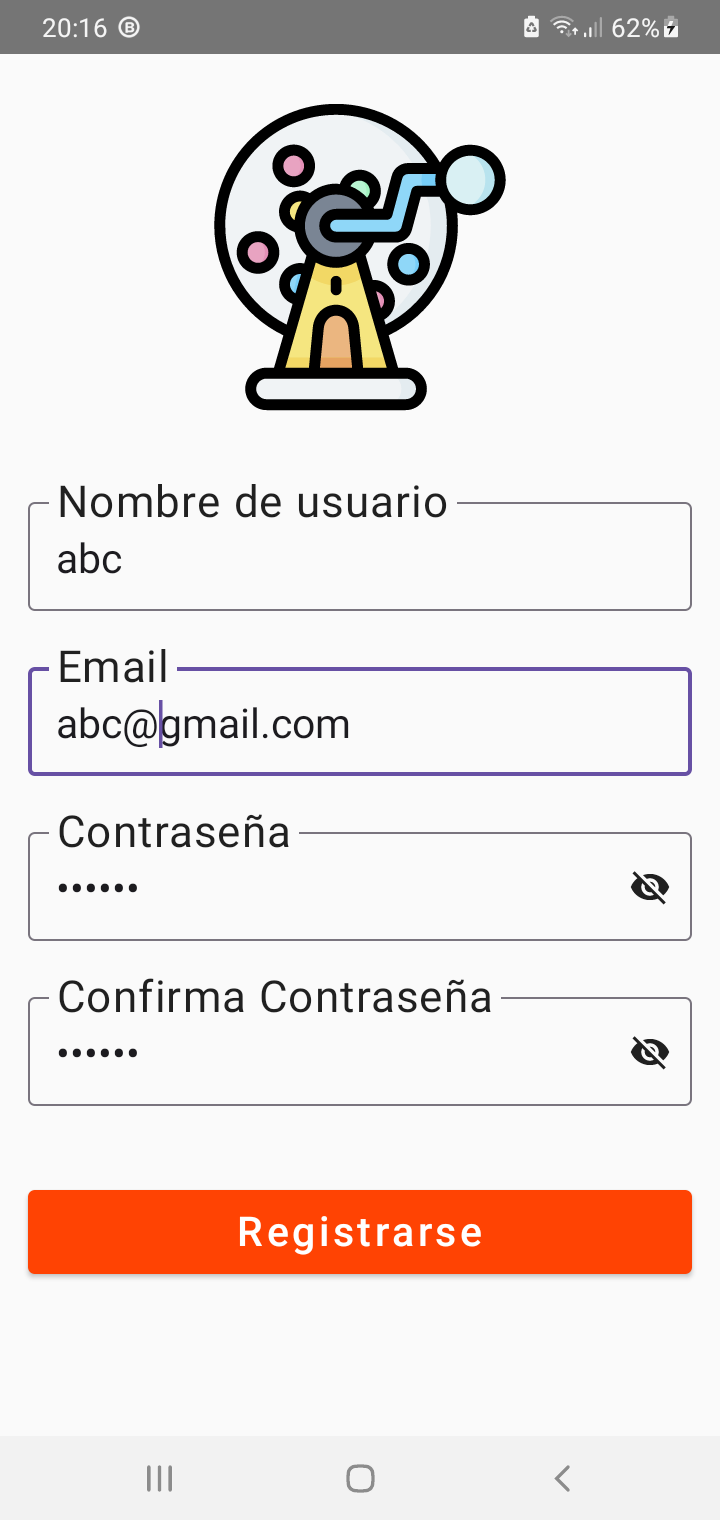Reveal the Confirma Contraseña text

(650, 1052)
